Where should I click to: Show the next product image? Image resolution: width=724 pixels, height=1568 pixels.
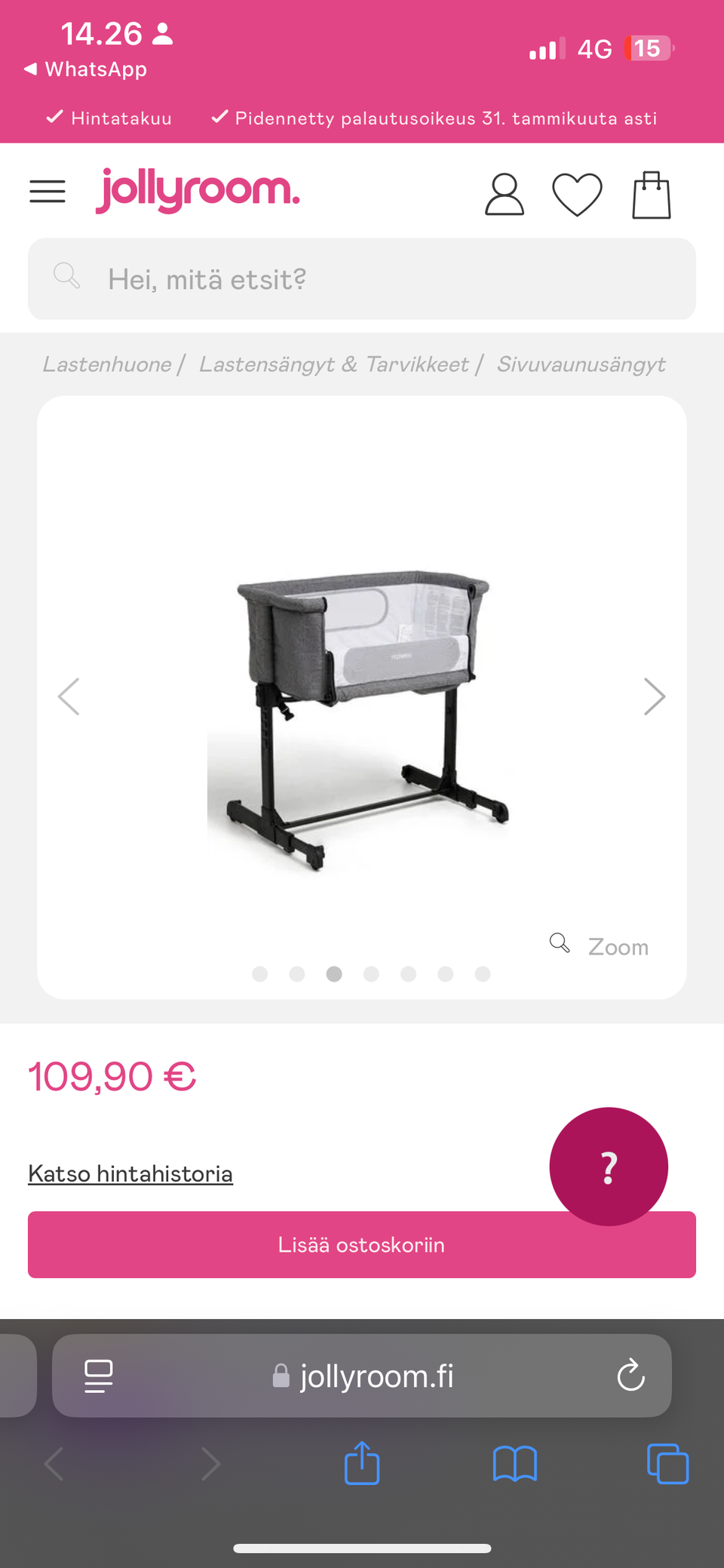pos(654,696)
